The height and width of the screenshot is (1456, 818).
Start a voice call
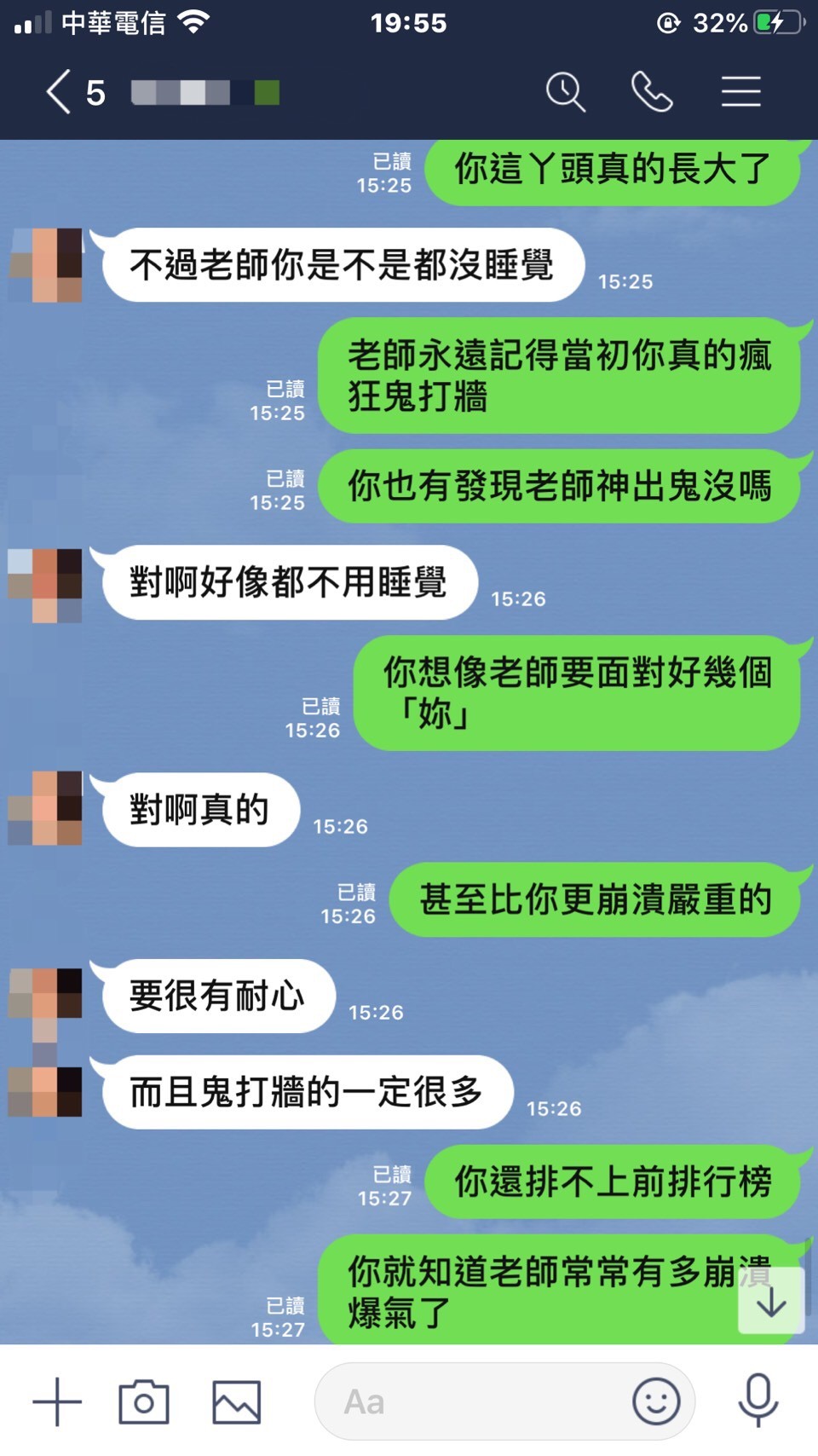[652, 92]
